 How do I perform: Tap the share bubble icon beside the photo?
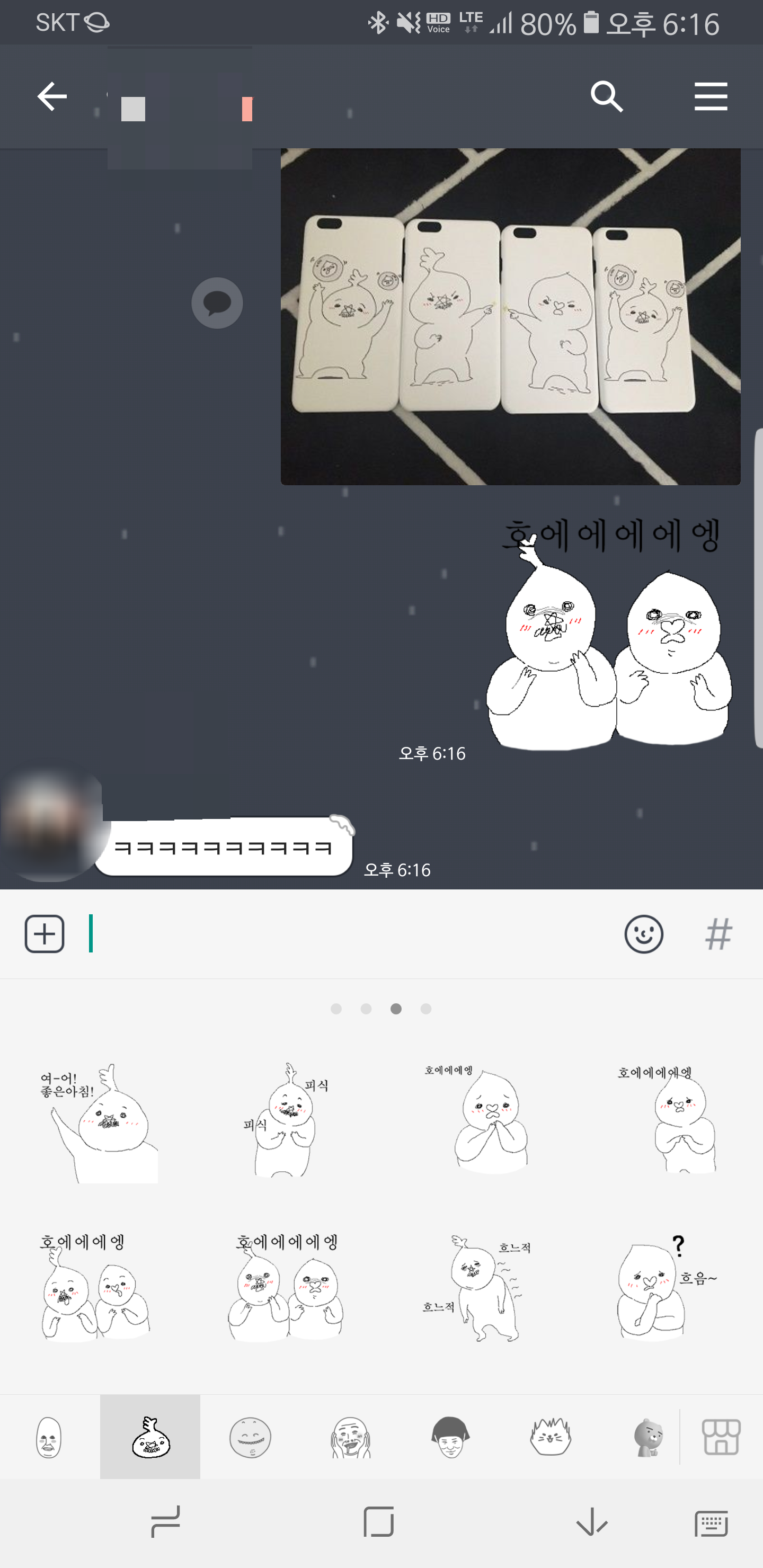coord(217,303)
